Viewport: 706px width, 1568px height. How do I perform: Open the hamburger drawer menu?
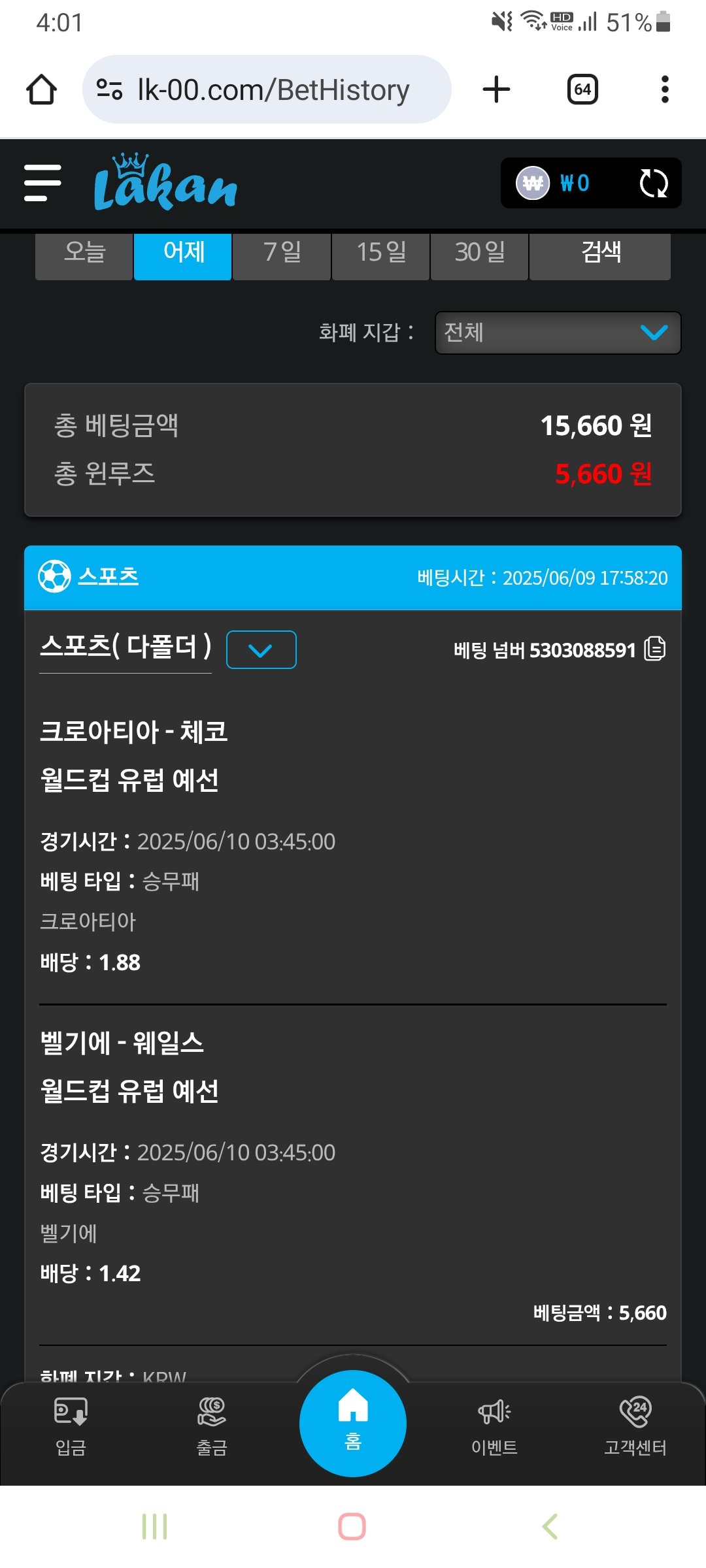coord(42,183)
